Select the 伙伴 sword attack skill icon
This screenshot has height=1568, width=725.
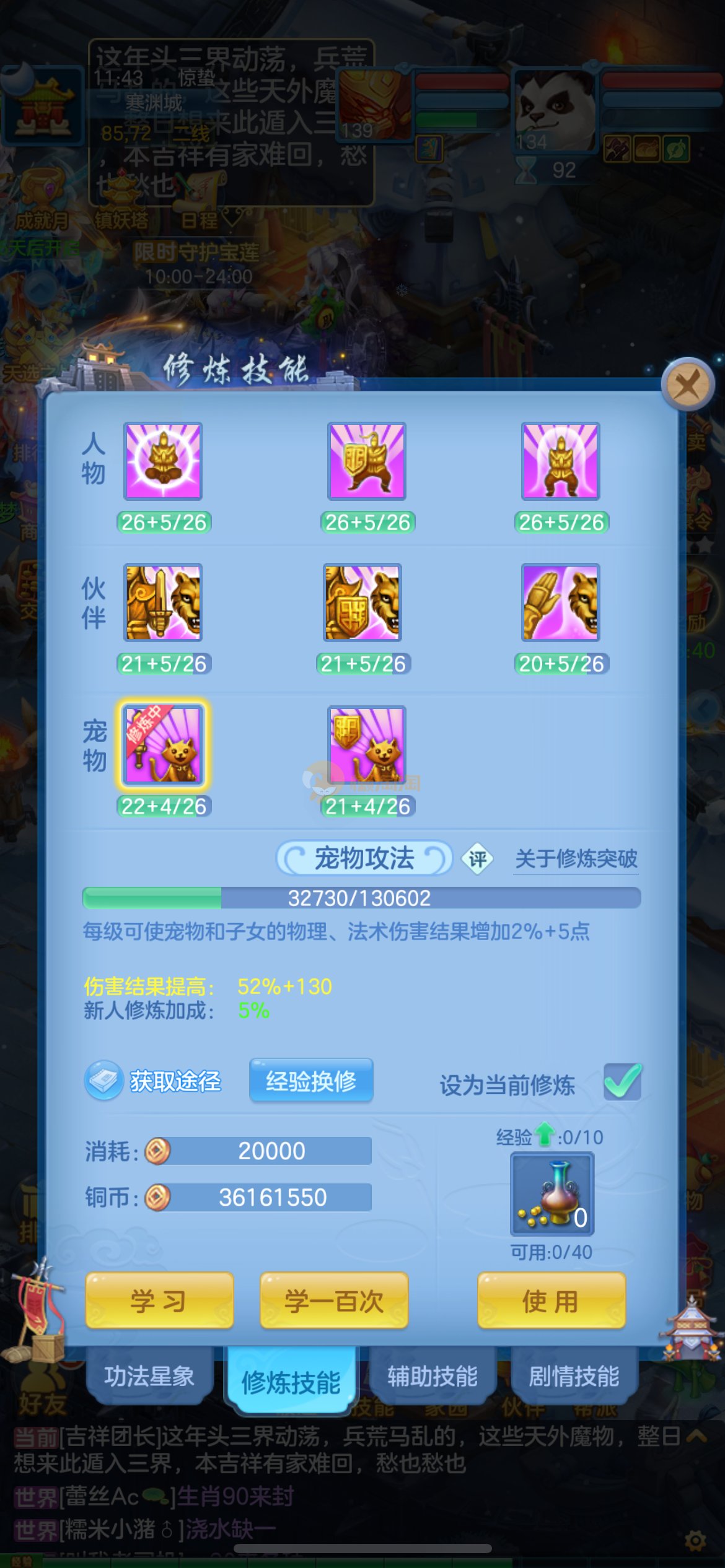(x=163, y=603)
